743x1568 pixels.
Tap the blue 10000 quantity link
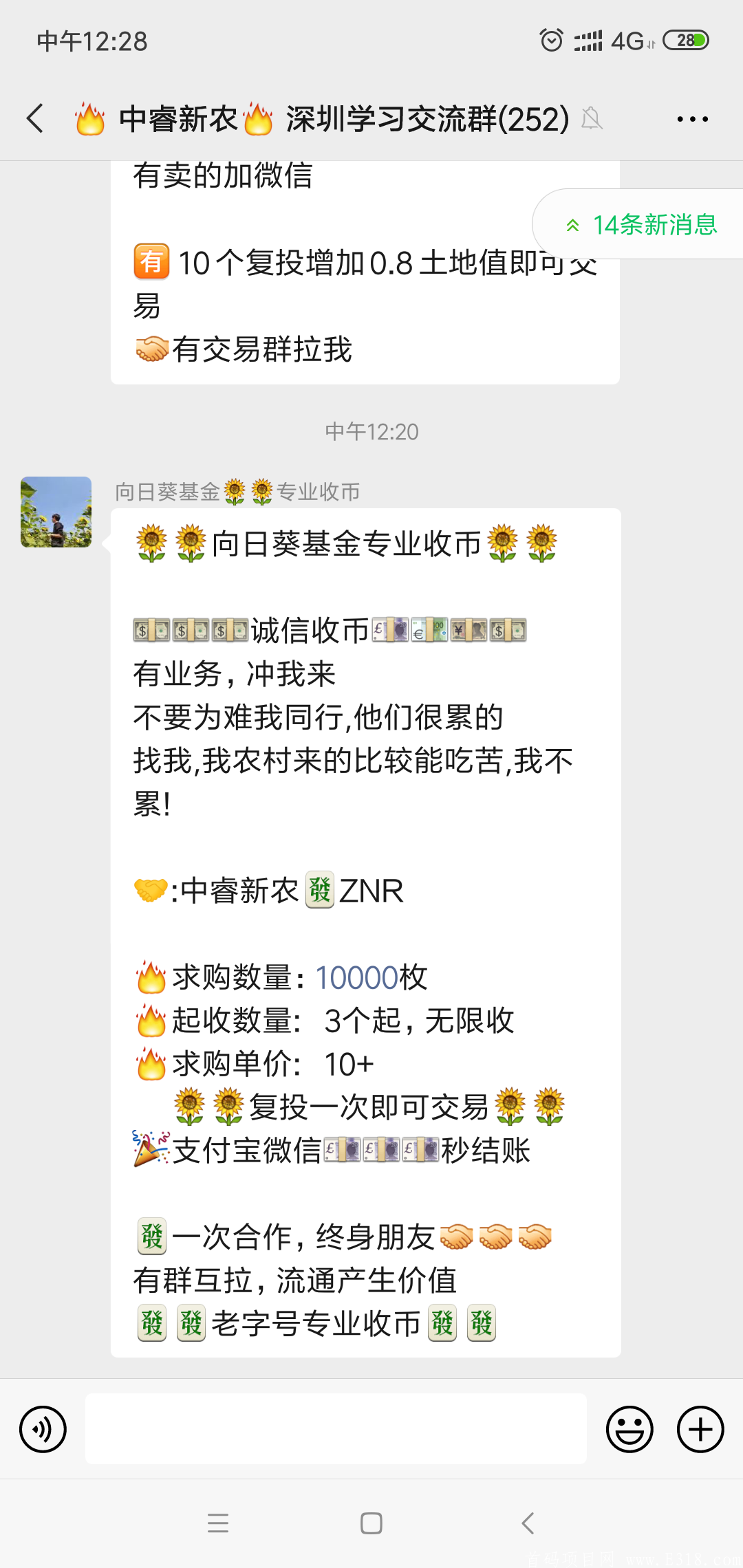point(357,977)
